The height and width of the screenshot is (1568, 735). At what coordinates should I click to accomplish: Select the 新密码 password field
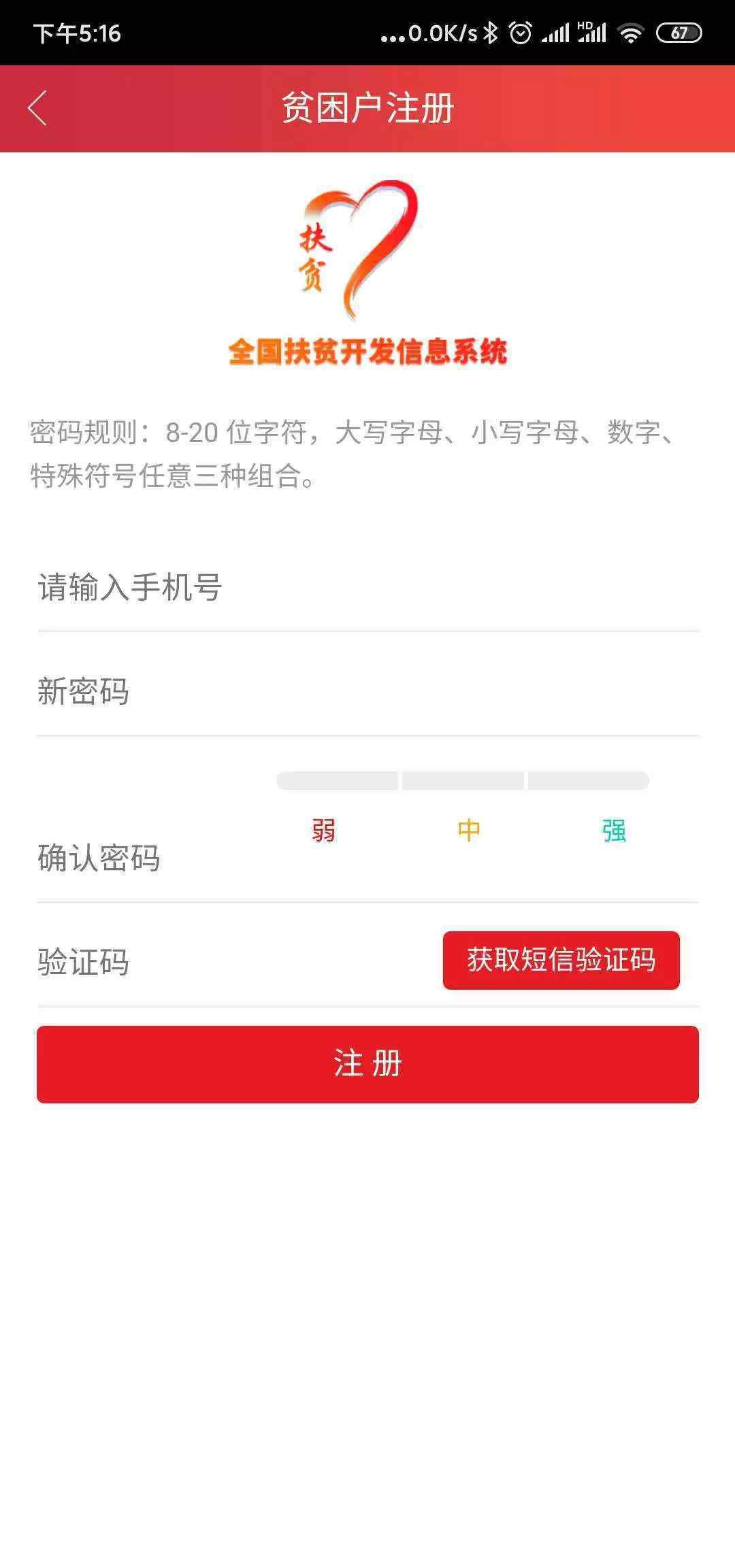click(x=367, y=691)
